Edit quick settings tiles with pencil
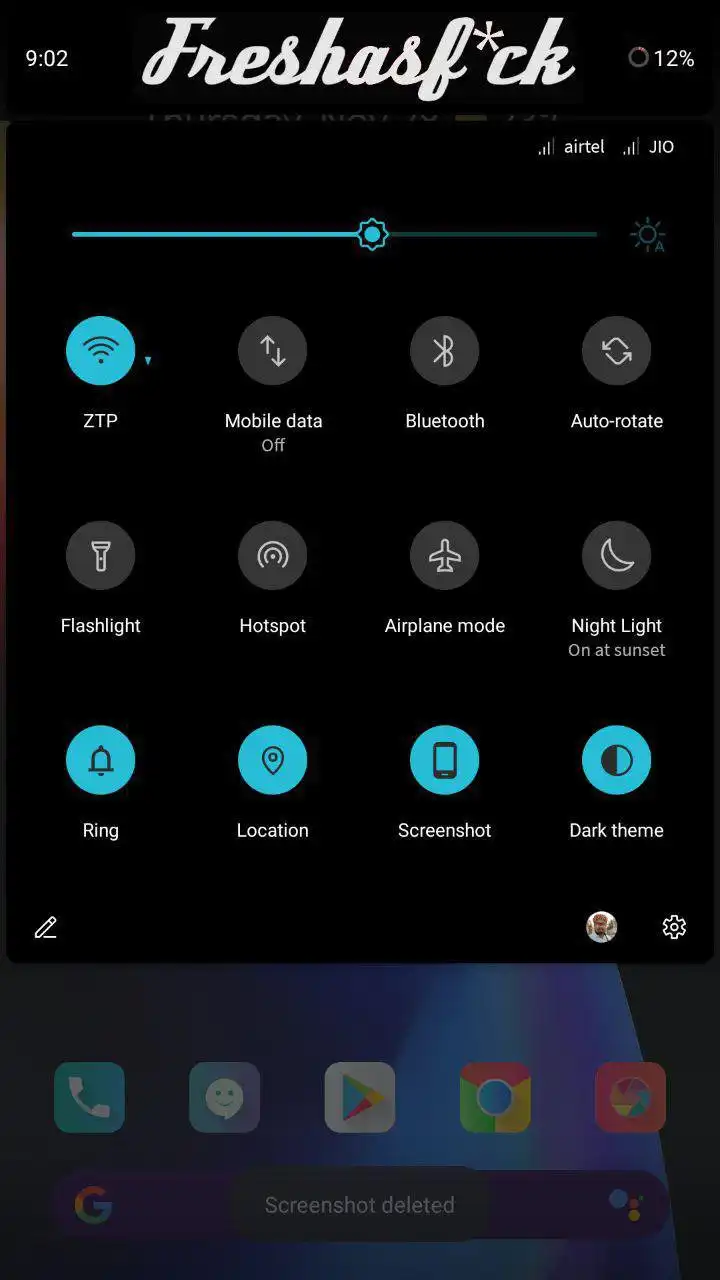Viewport: 720px width, 1280px height. (46, 928)
